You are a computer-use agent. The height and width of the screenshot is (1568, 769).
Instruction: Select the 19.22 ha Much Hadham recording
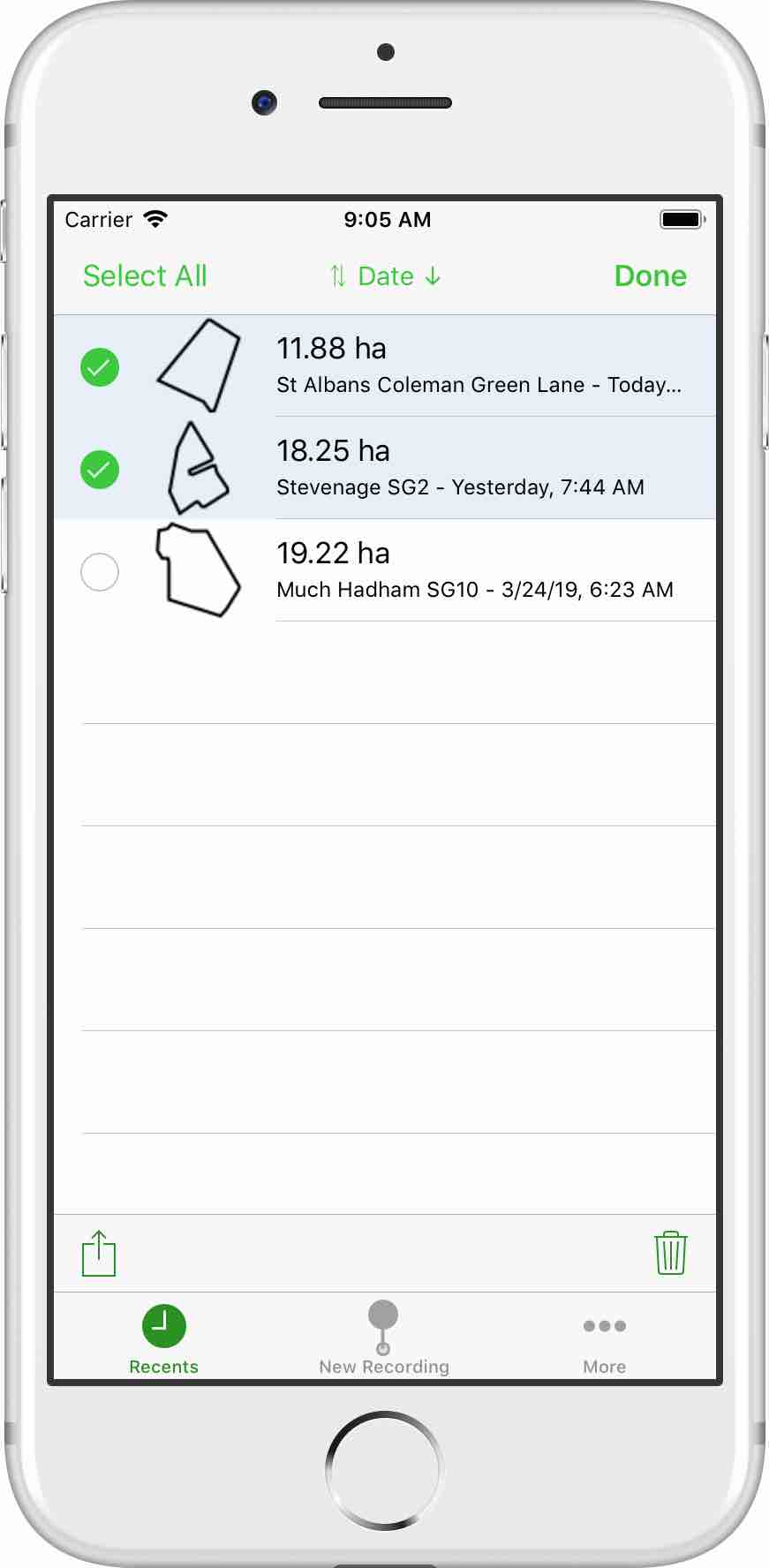tap(100, 572)
